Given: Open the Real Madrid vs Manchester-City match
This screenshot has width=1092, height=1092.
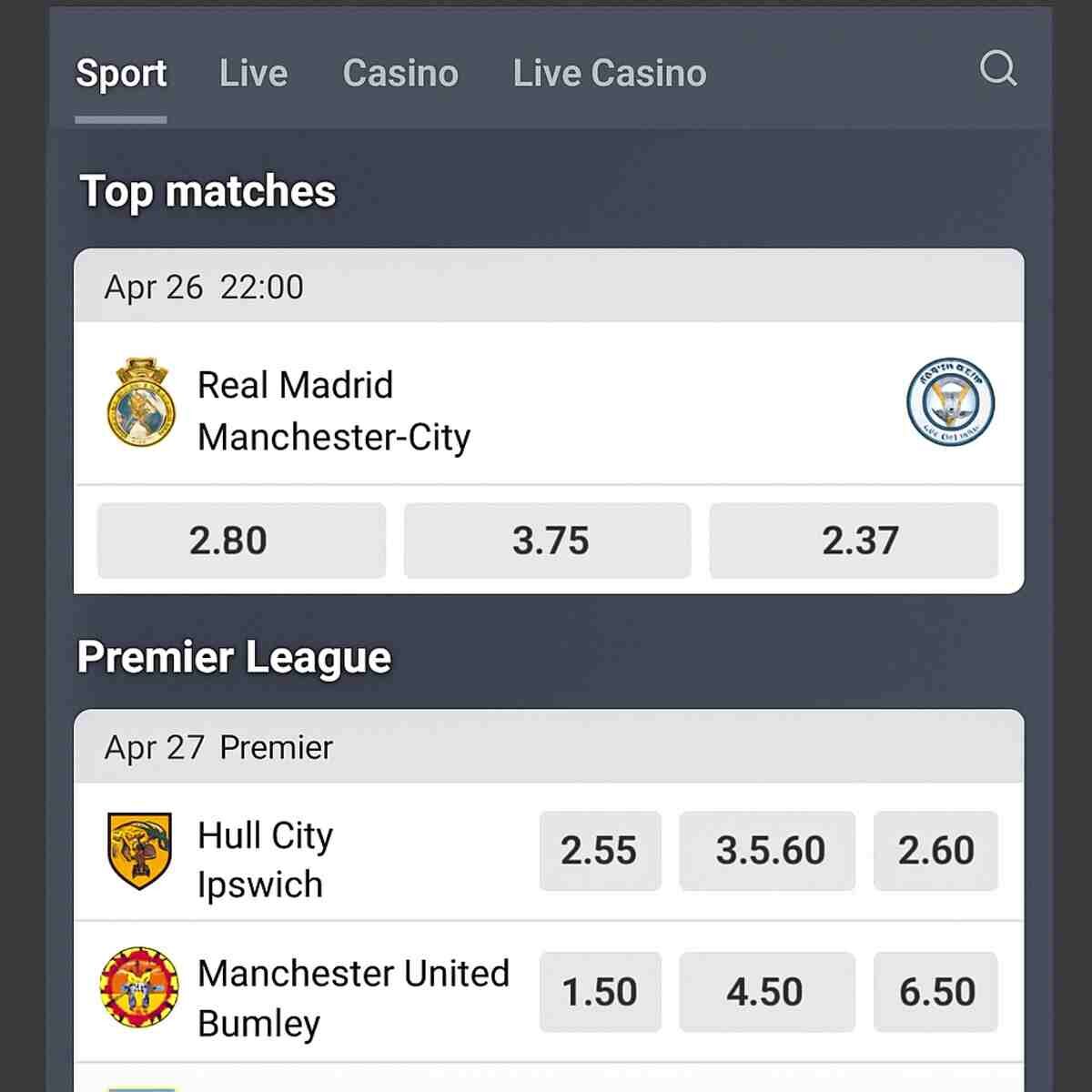Looking at the screenshot, I should [333, 411].
